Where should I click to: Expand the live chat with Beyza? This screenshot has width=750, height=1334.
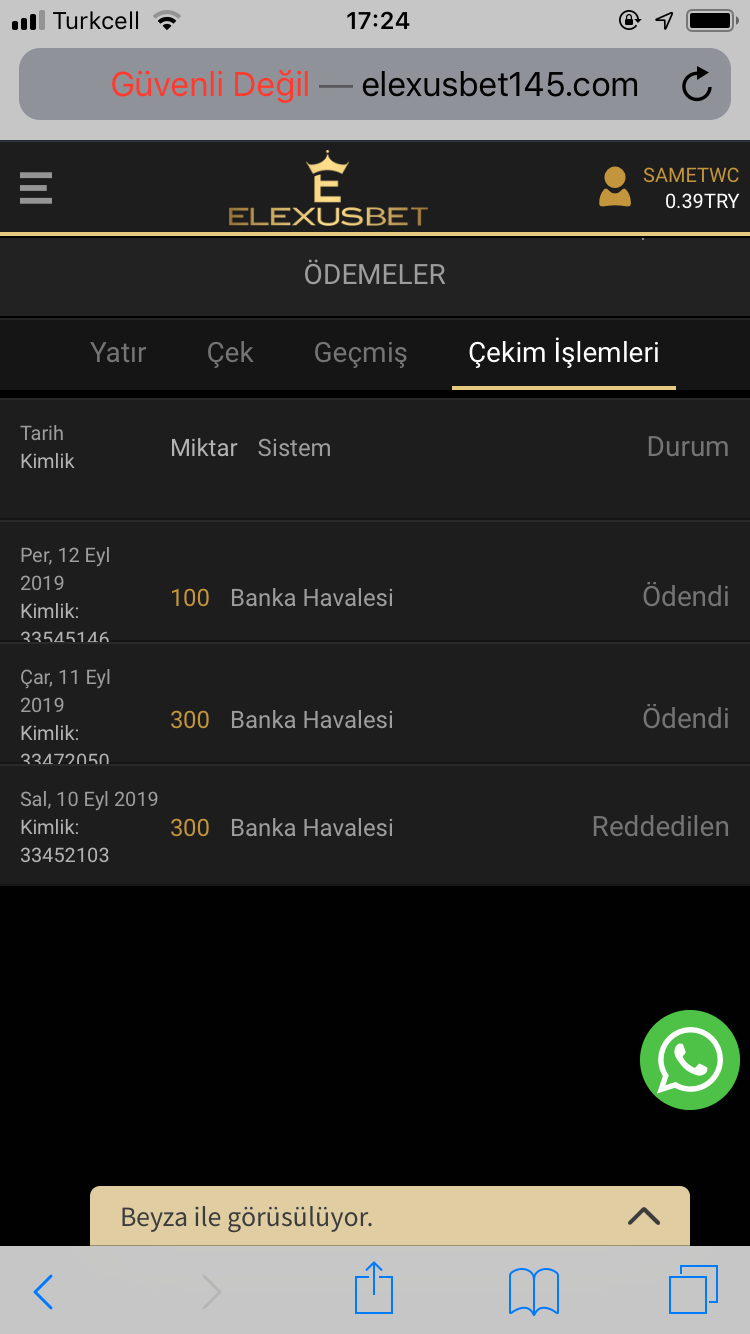point(643,1216)
